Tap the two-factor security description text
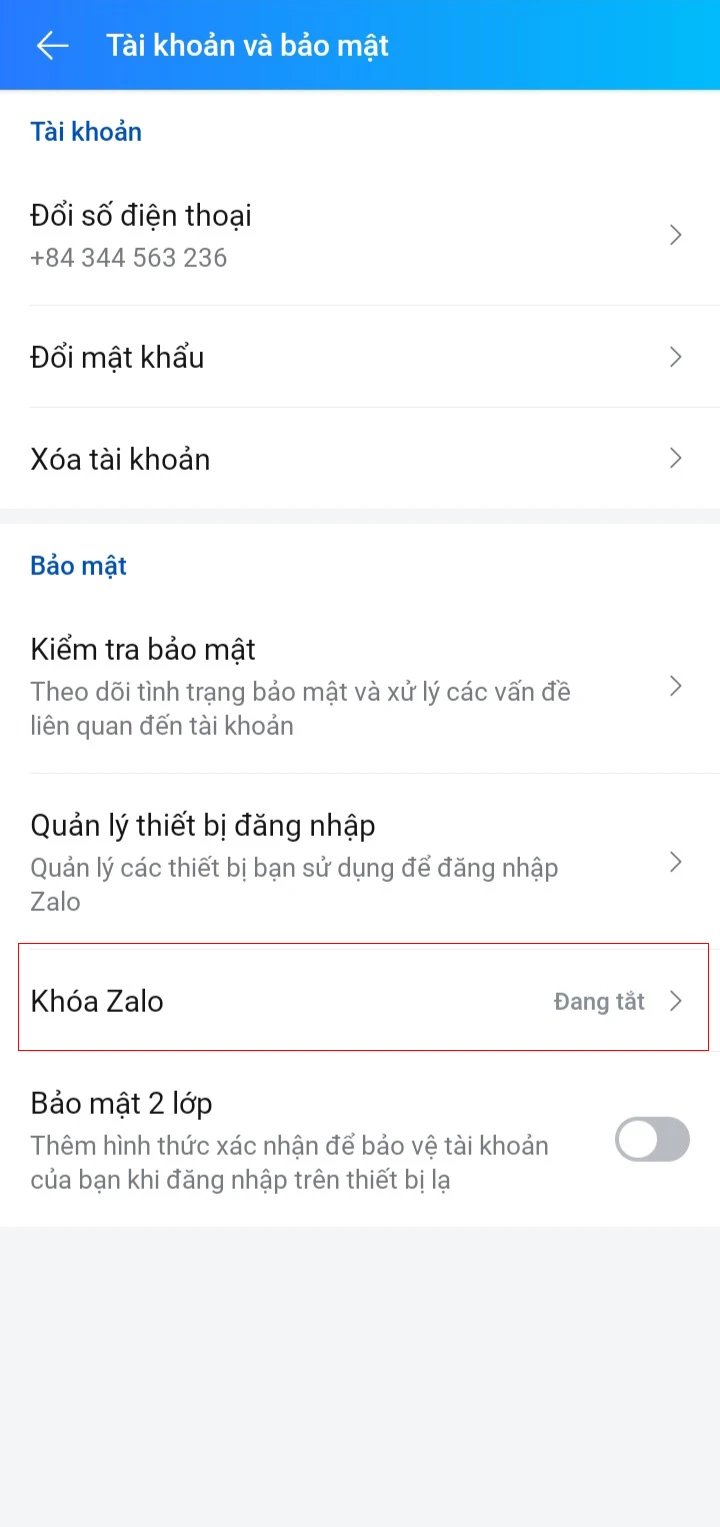 click(x=287, y=1162)
